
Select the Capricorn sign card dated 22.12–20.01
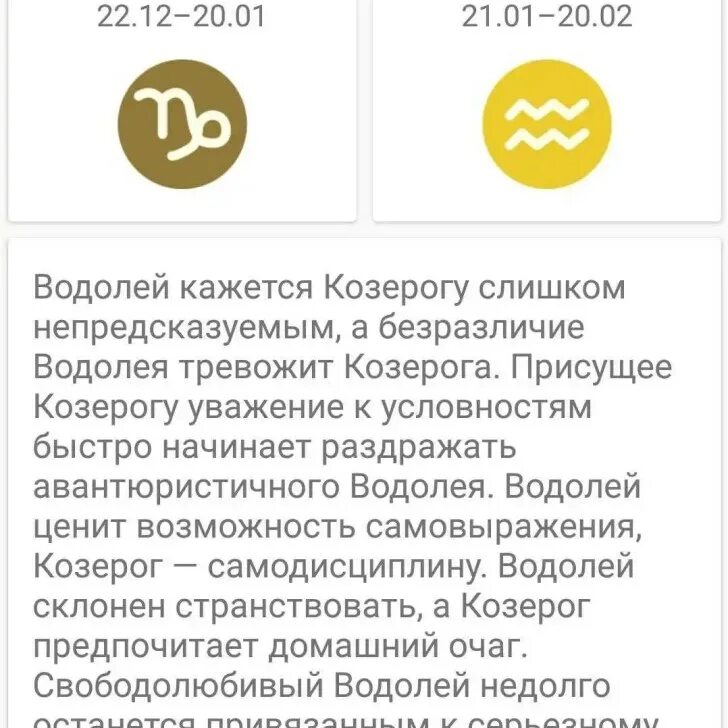coord(182,124)
